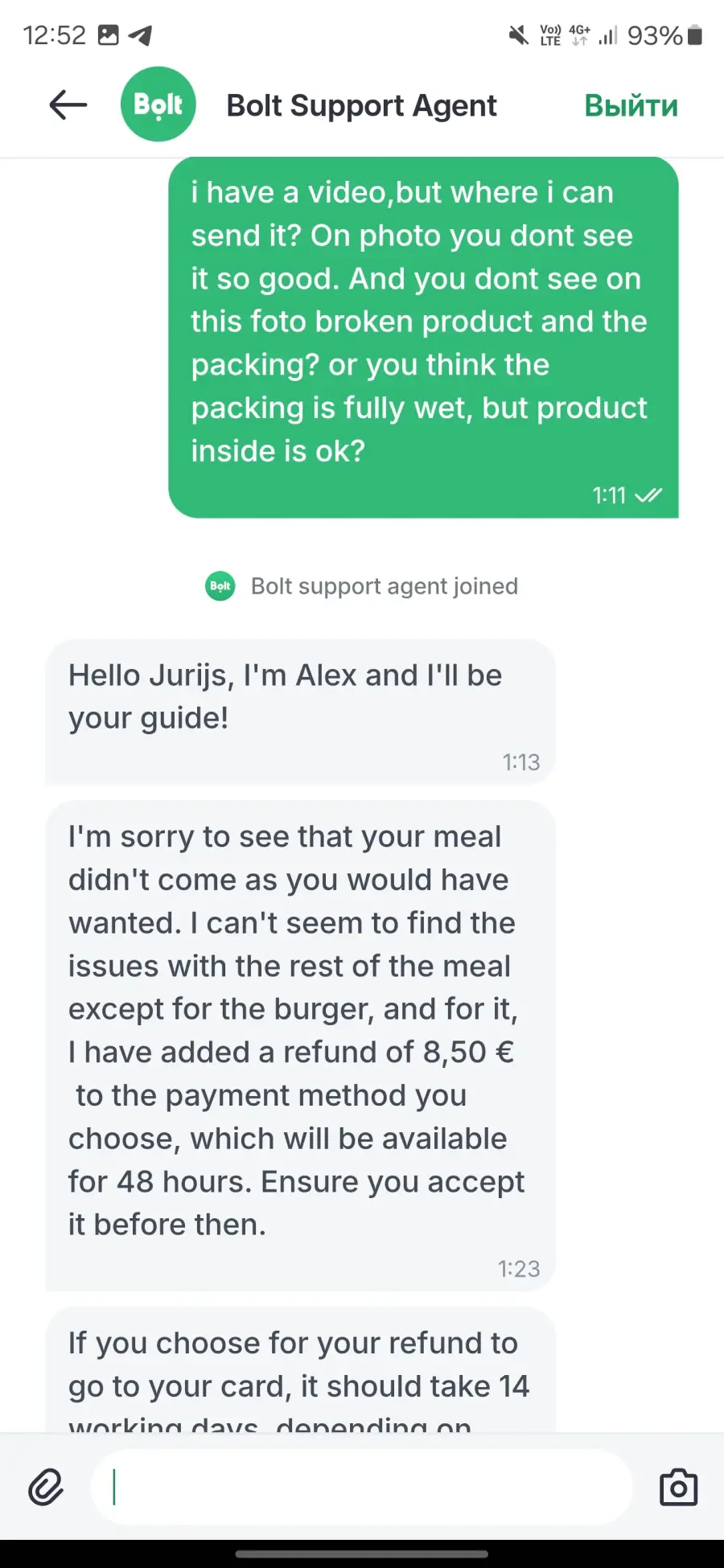Attach a file with the paperclip icon

(46, 1487)
